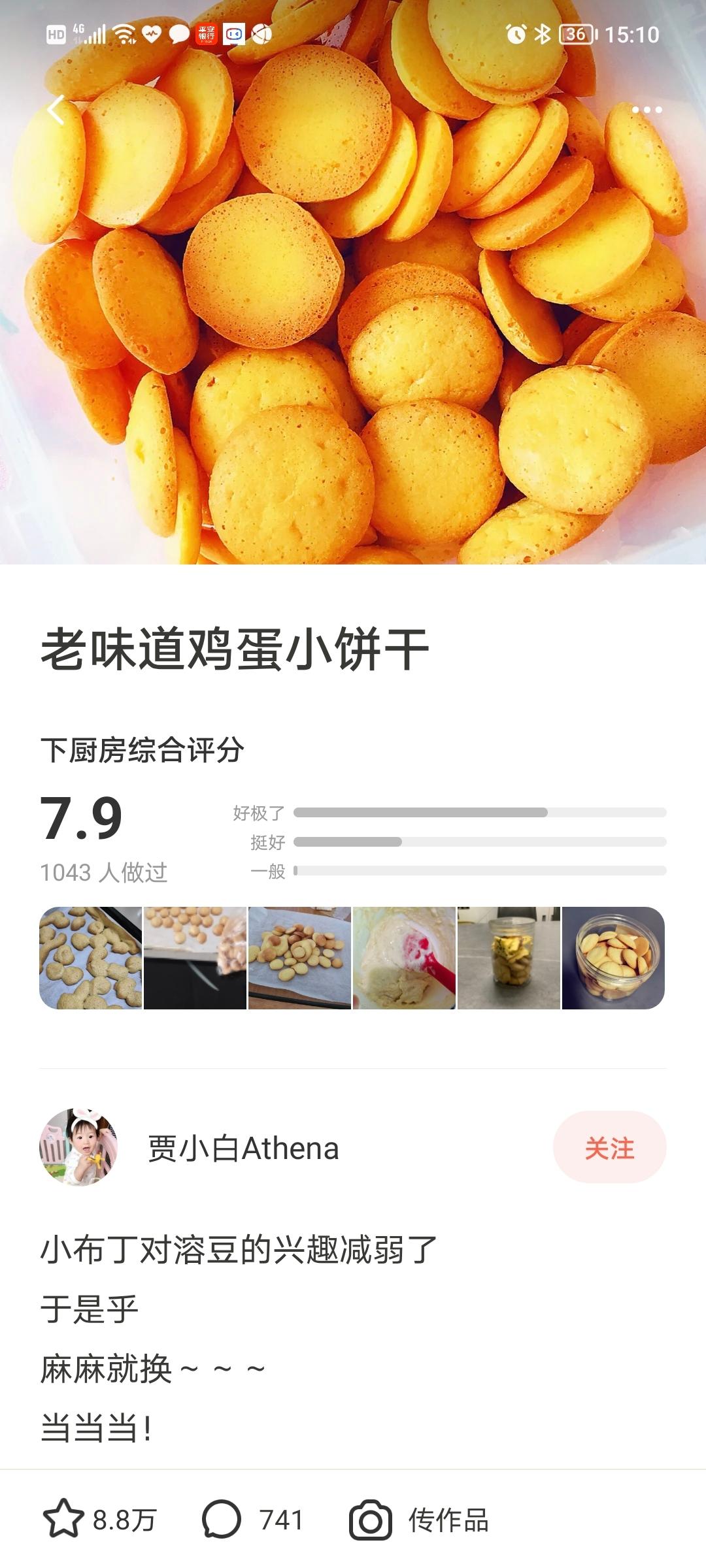Screen dimensions: 706x1568
Task: Go back using the top-left arrow
Action: click(56, 110)
